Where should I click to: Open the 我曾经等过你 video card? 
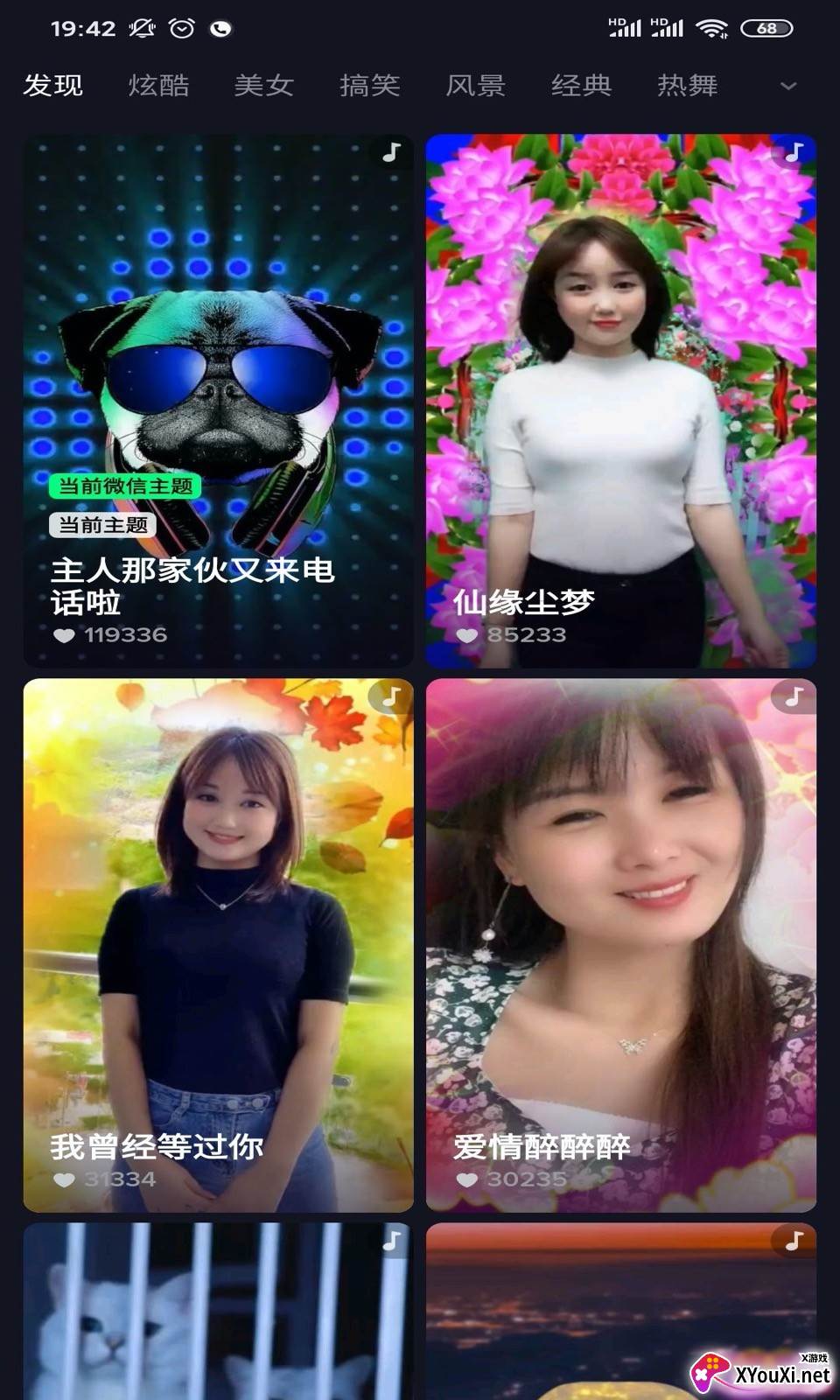(218, 945)
